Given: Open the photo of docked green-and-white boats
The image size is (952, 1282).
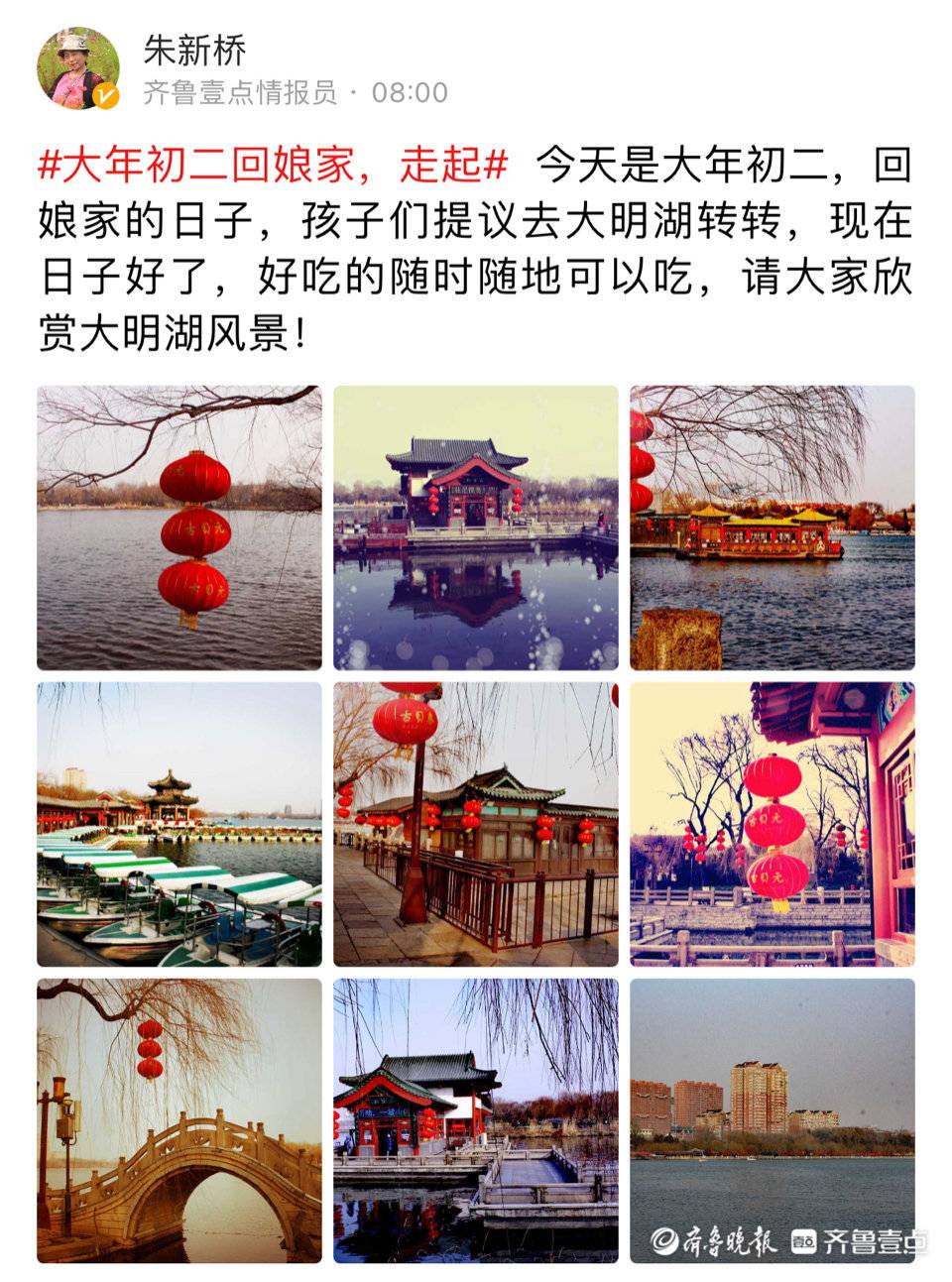Looking at the screenshot, I should coord(179,824).
